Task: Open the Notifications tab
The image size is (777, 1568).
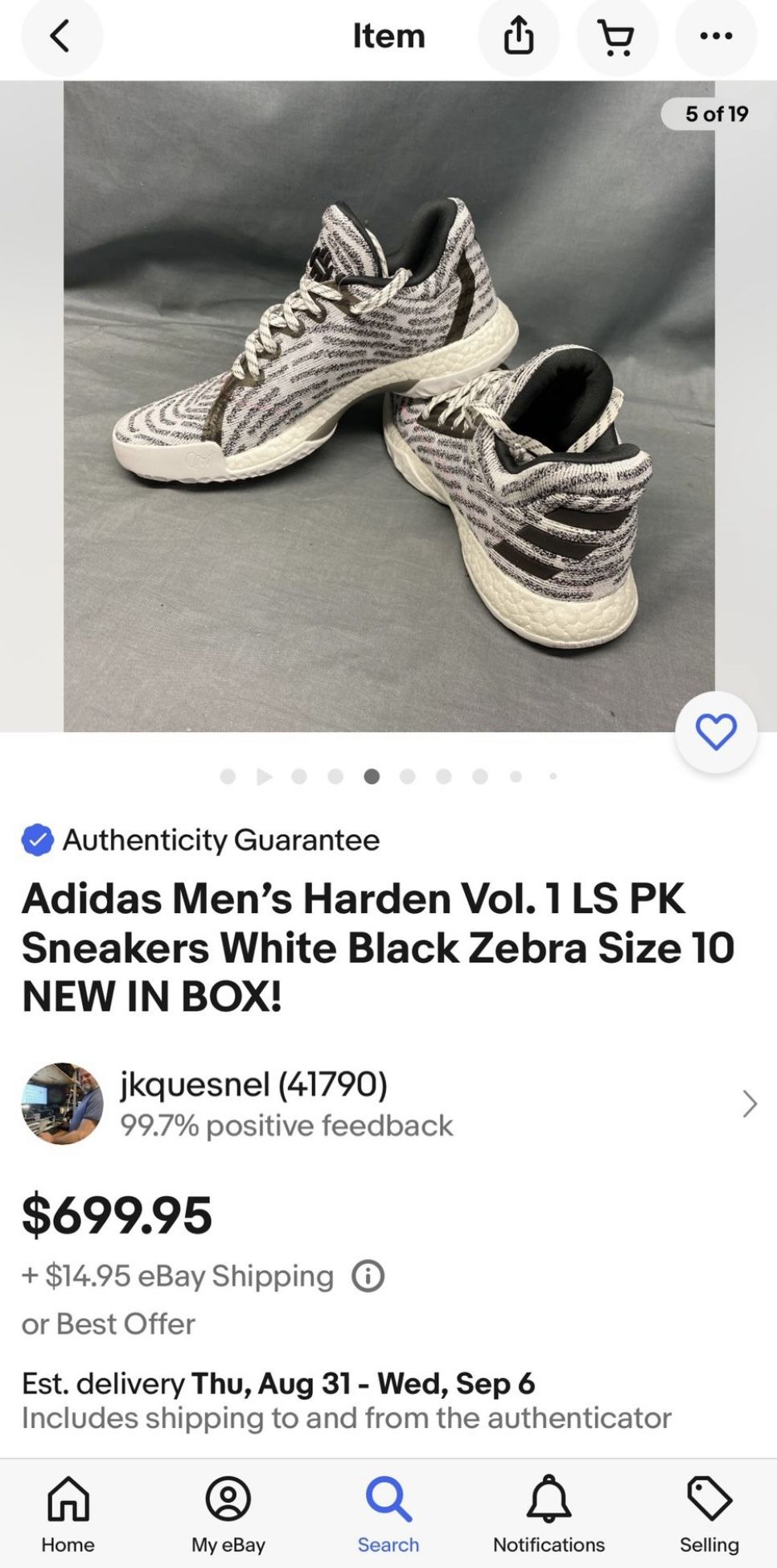Action: coord(549,1514)
